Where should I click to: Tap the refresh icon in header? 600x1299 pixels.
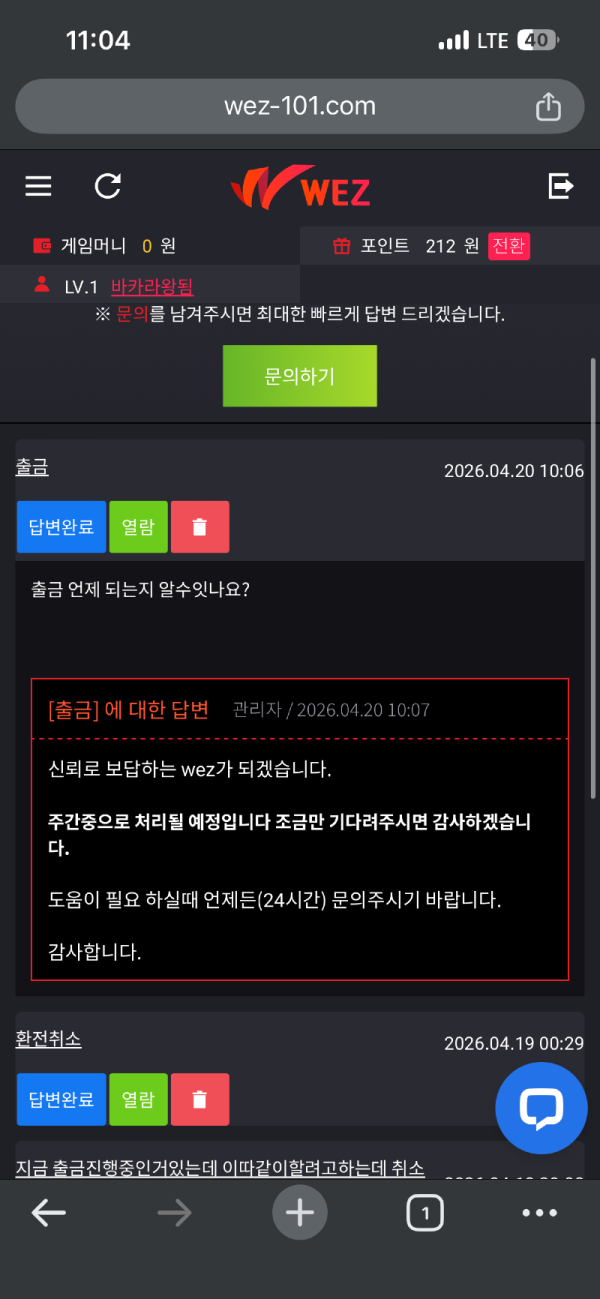pos(108,186)
